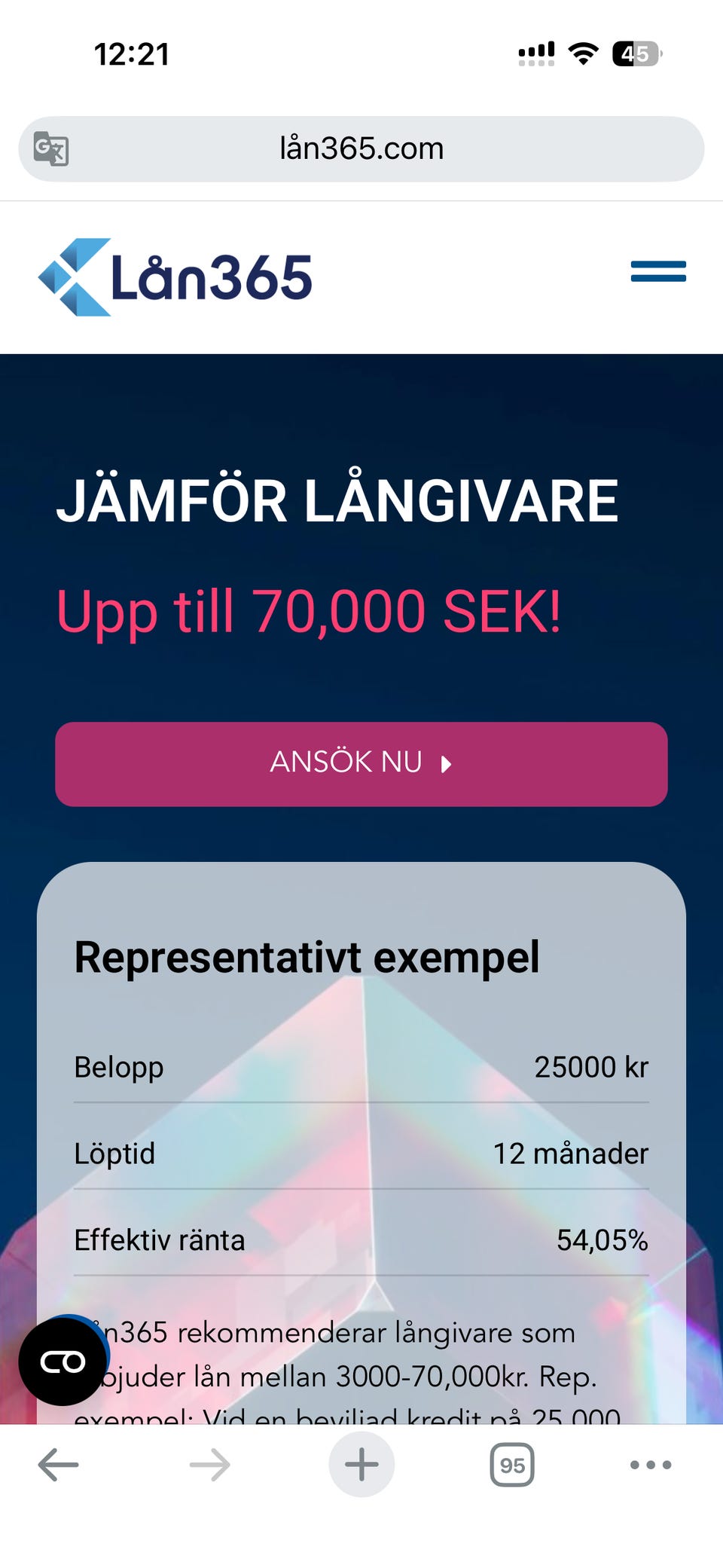Screen dimensions: 723x1568
Task: Open a new browser tab
Action: pos(361,1465)
